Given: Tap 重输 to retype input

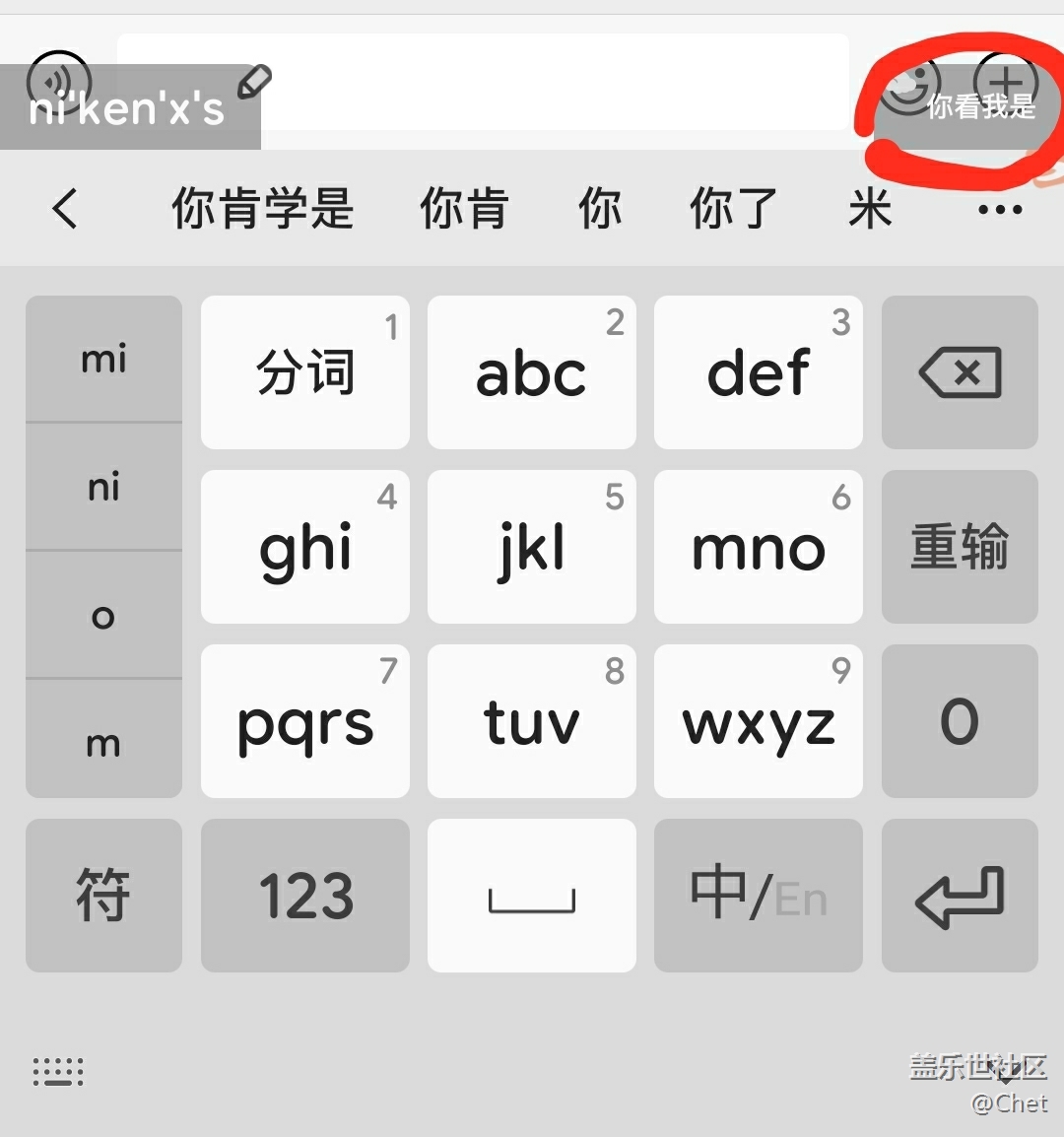Looking at the screenshot, I should [x=960, y=547].
